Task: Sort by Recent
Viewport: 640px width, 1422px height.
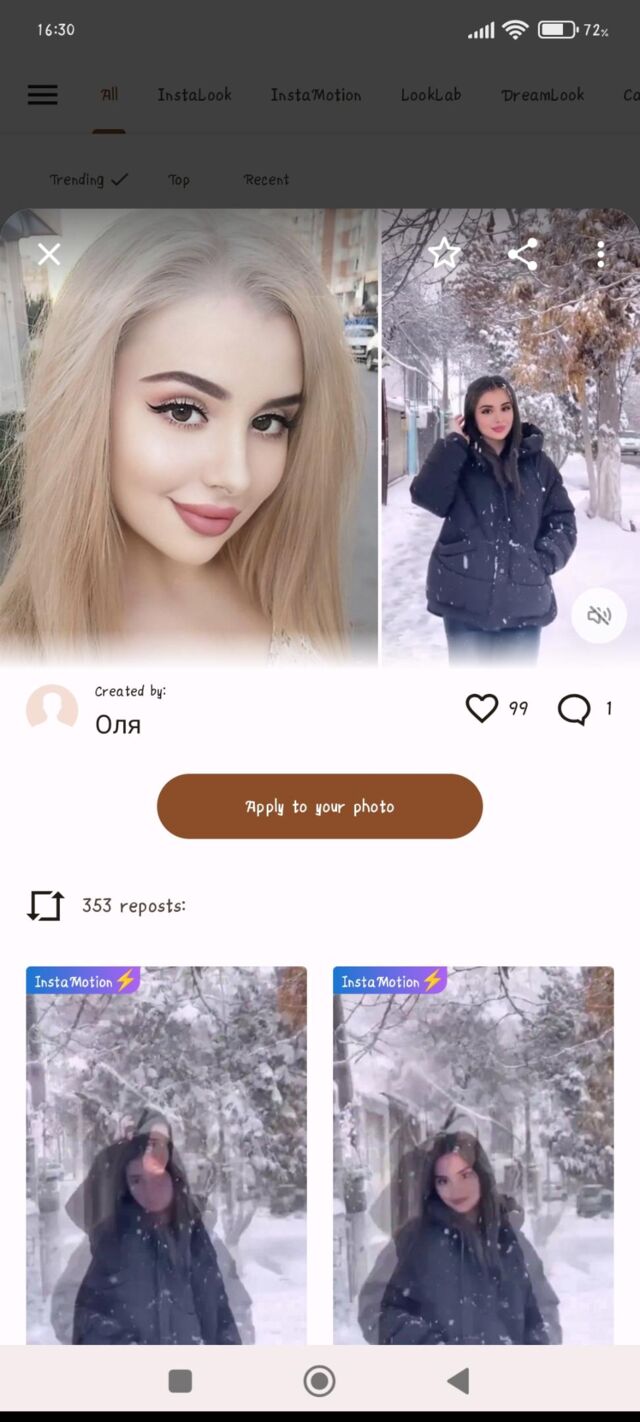Action: (x=266, y=180)
